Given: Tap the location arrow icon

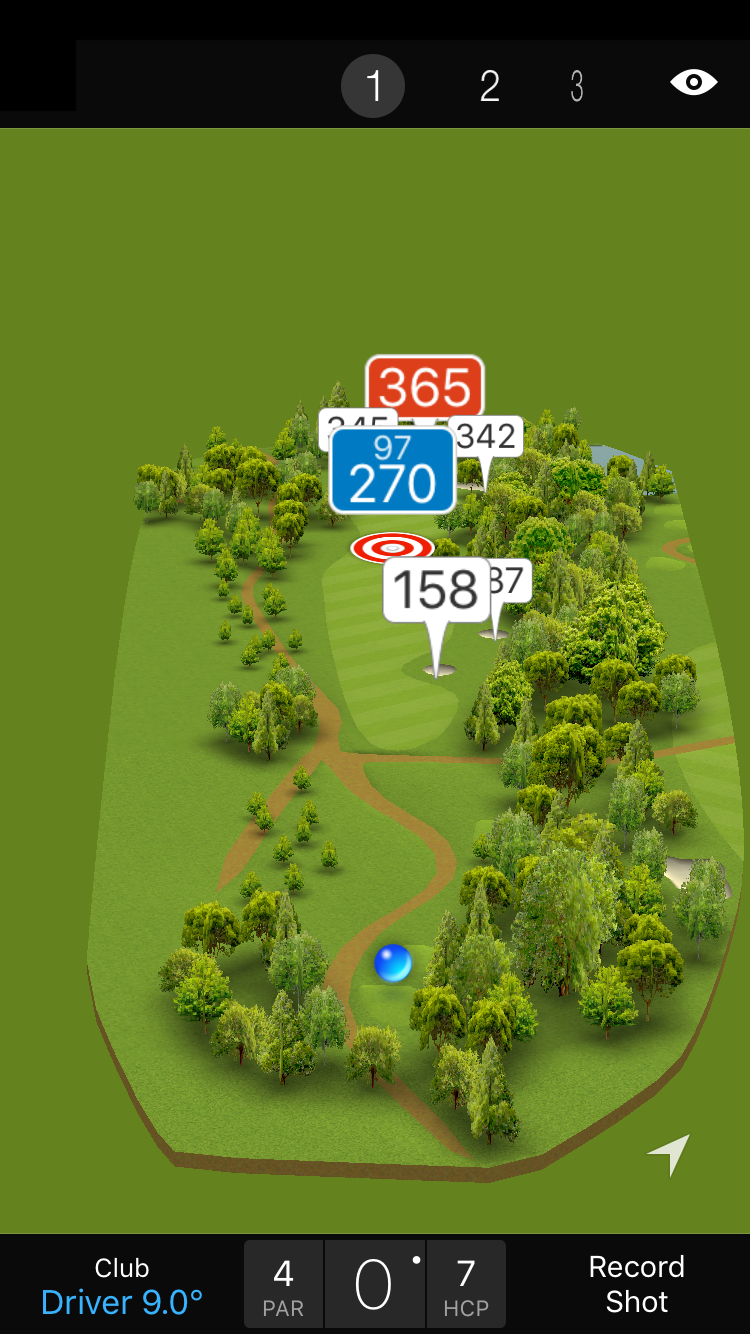Looking at the screenshot, I should (x=669, y=1155).
